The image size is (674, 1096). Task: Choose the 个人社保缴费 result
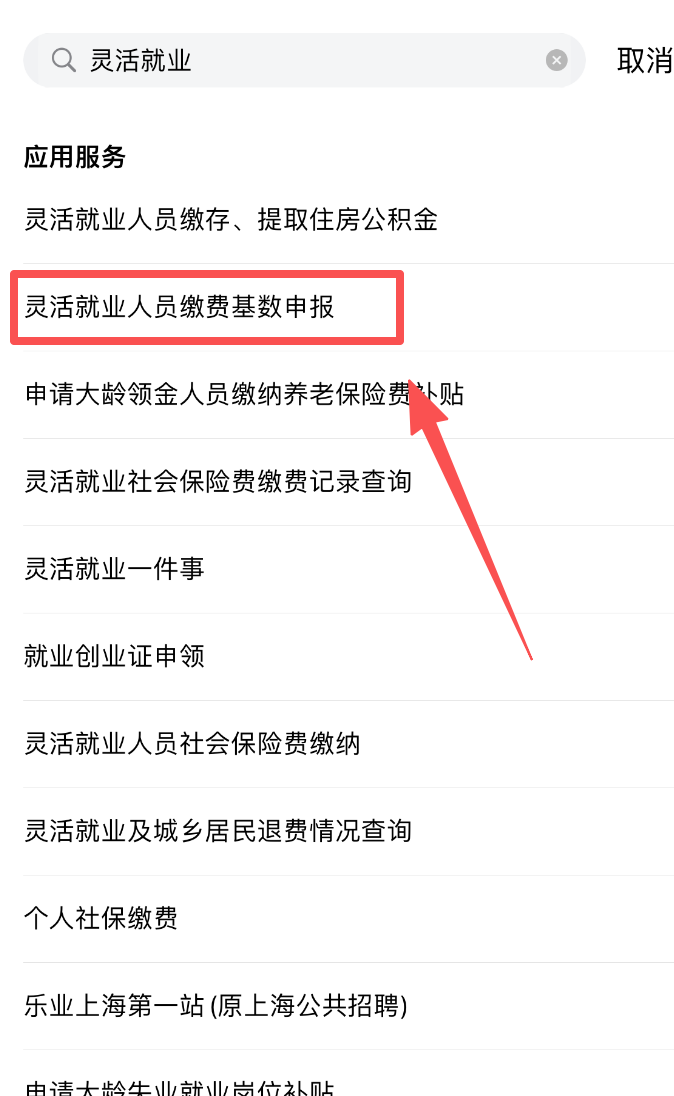[x=101, y=918]
